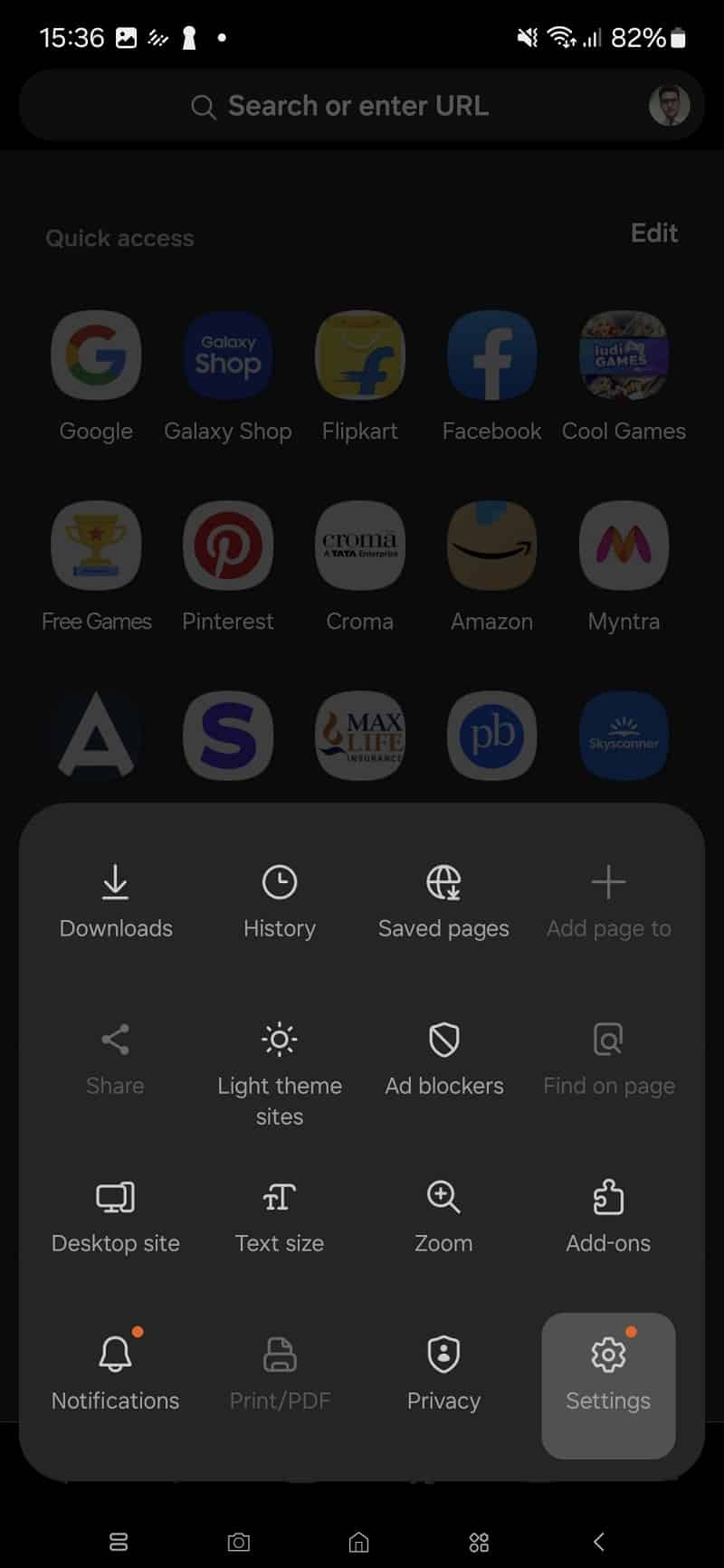Open Saved pages
The image size is (724, 1568).
click(x=443, y=903)
